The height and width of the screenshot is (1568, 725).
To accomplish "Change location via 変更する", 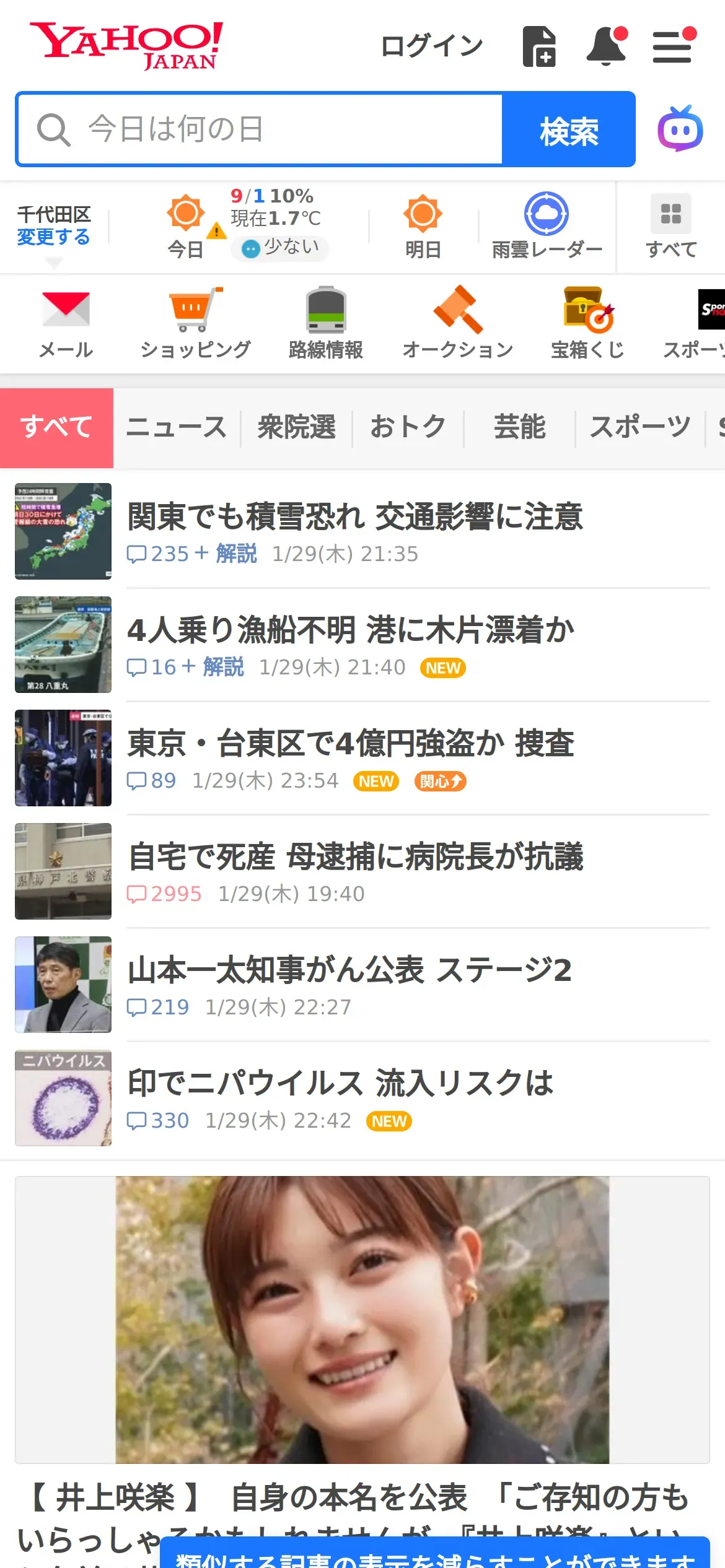I will pyautogui.click(x=53, y=237).
